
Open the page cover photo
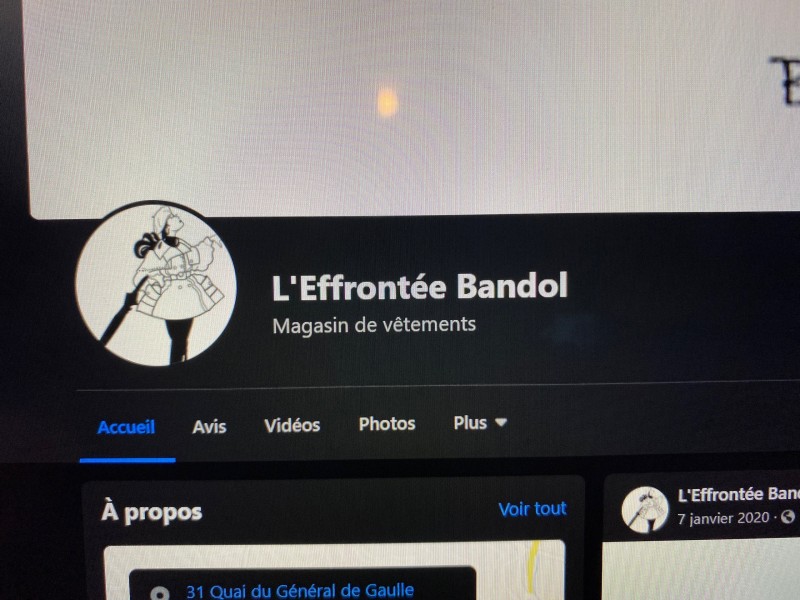(400, 100)
